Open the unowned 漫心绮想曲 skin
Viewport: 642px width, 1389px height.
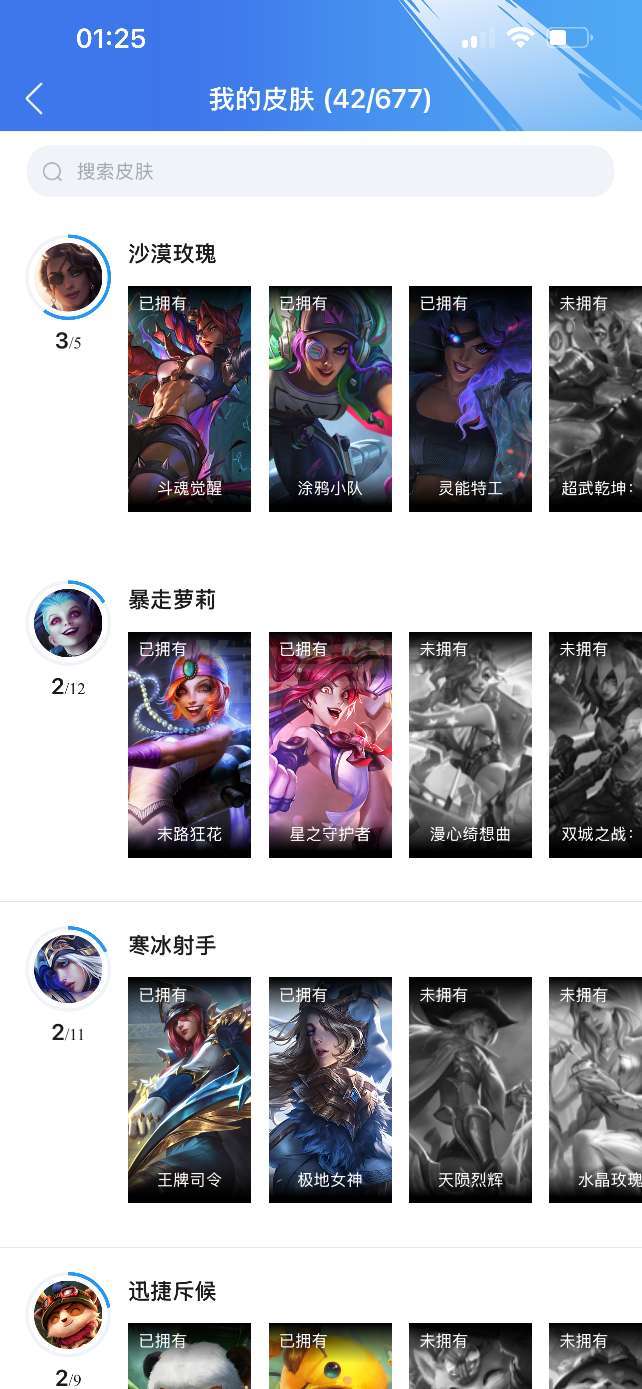click(x=470, y=745)
